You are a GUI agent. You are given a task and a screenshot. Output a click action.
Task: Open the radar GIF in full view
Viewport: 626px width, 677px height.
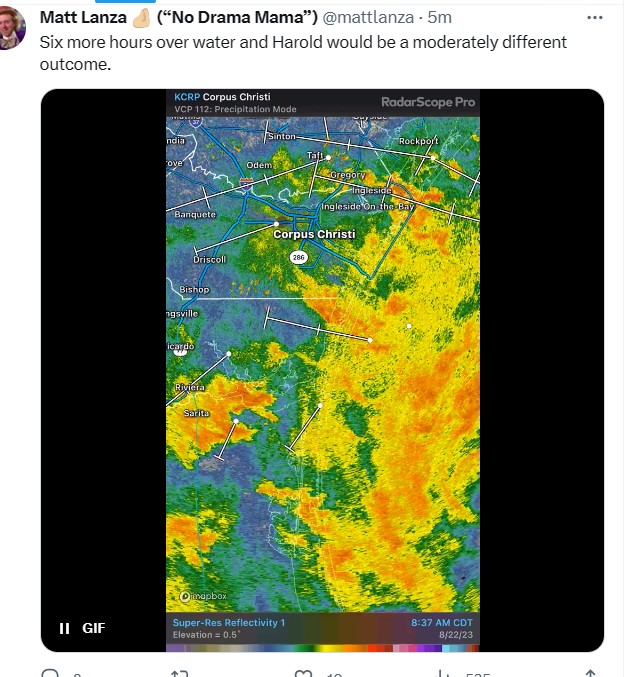[322, 370]
